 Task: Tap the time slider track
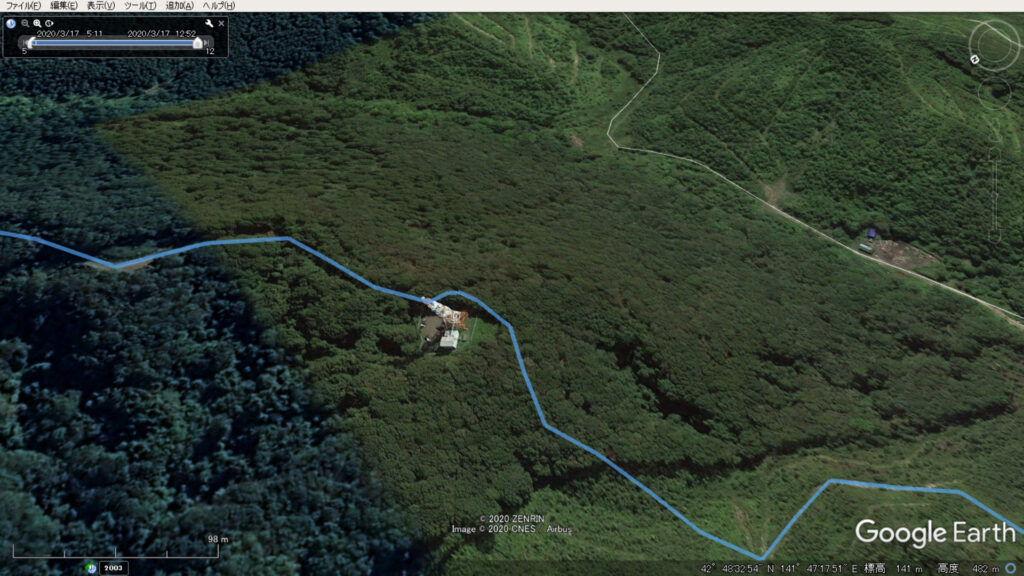[115, 43]
